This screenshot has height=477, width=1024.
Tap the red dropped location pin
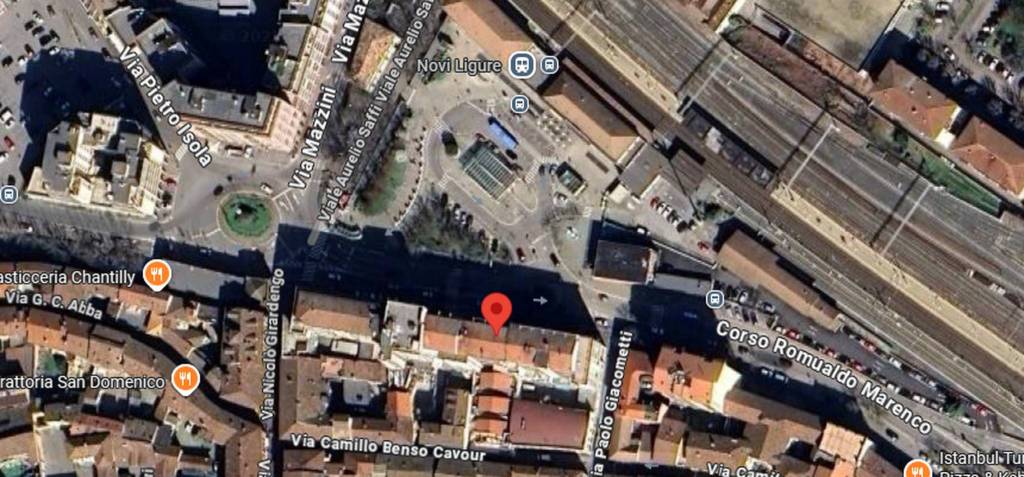click(x=497, y=311)
